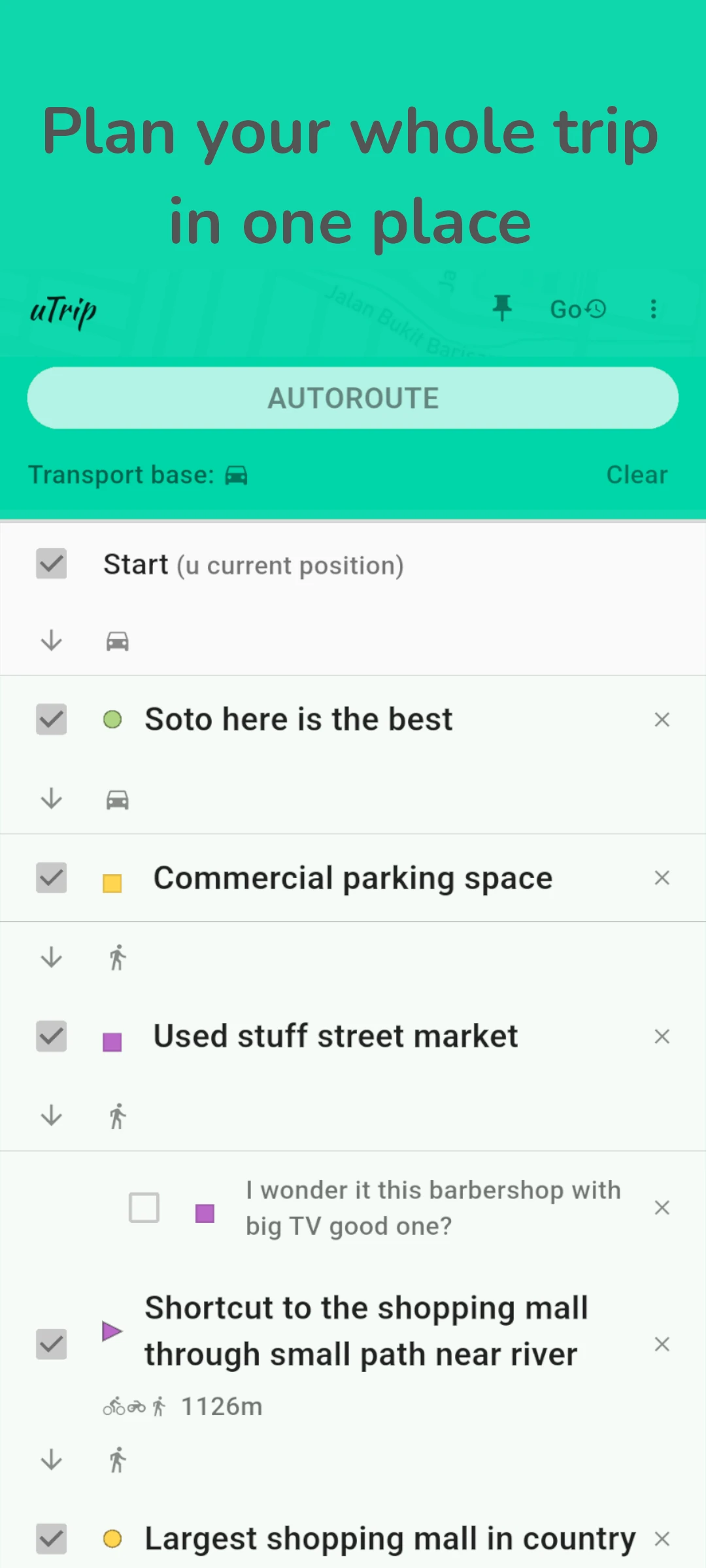Click the car icon below Soto here is the best
The width and height of the screenshot is (706, 1568).
point(118,798)
